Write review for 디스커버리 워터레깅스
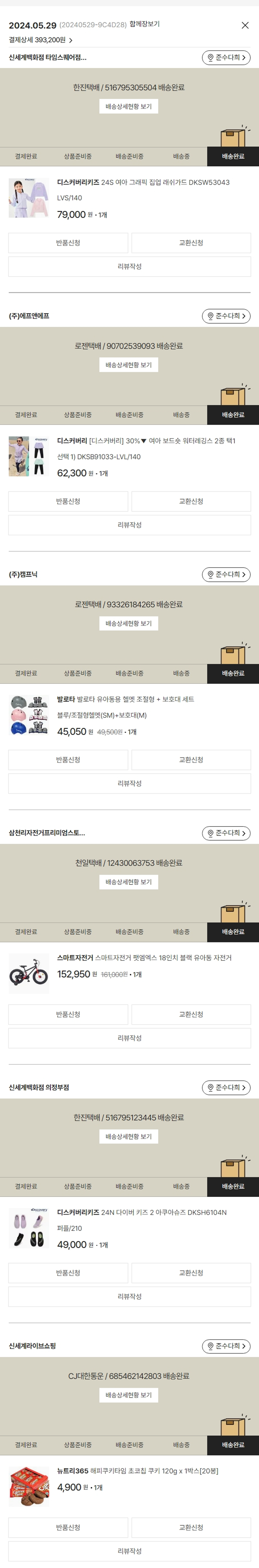The width and height of the screenshot is (259, 1568). (129, 525)
